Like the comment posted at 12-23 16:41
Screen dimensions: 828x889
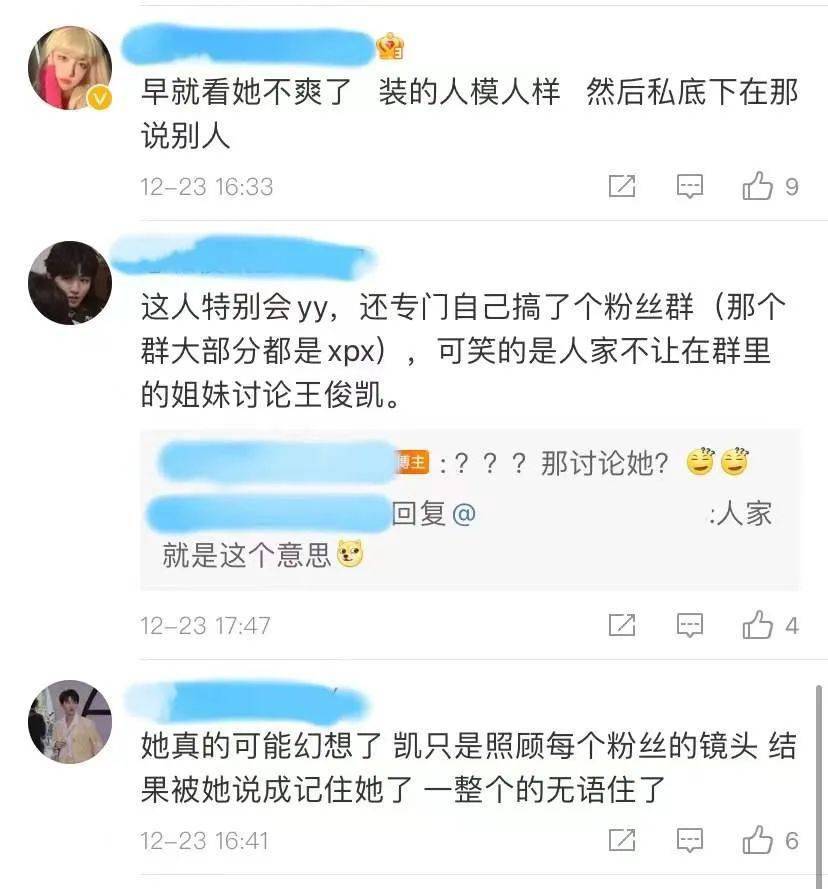[758, 840]
